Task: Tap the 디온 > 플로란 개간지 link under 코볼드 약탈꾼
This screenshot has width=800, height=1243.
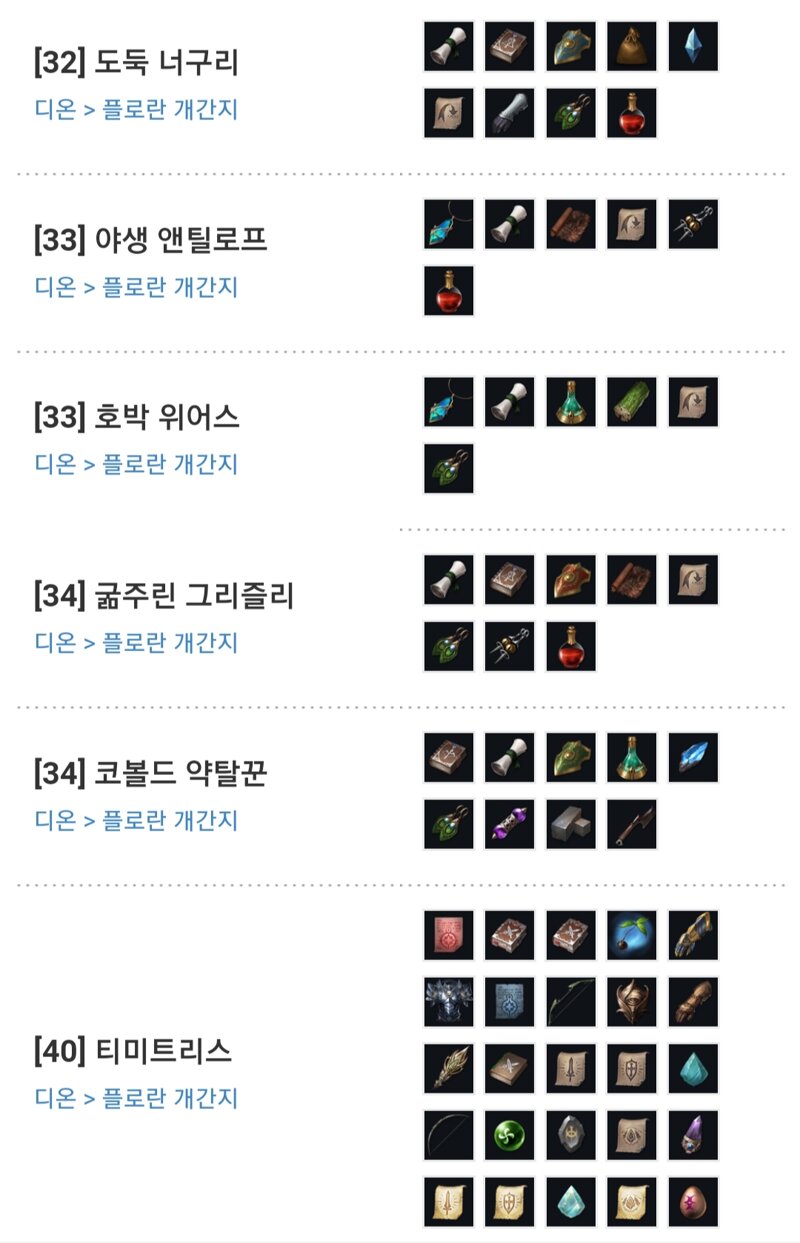Action: pyautogui.click(x=136, y=820)
